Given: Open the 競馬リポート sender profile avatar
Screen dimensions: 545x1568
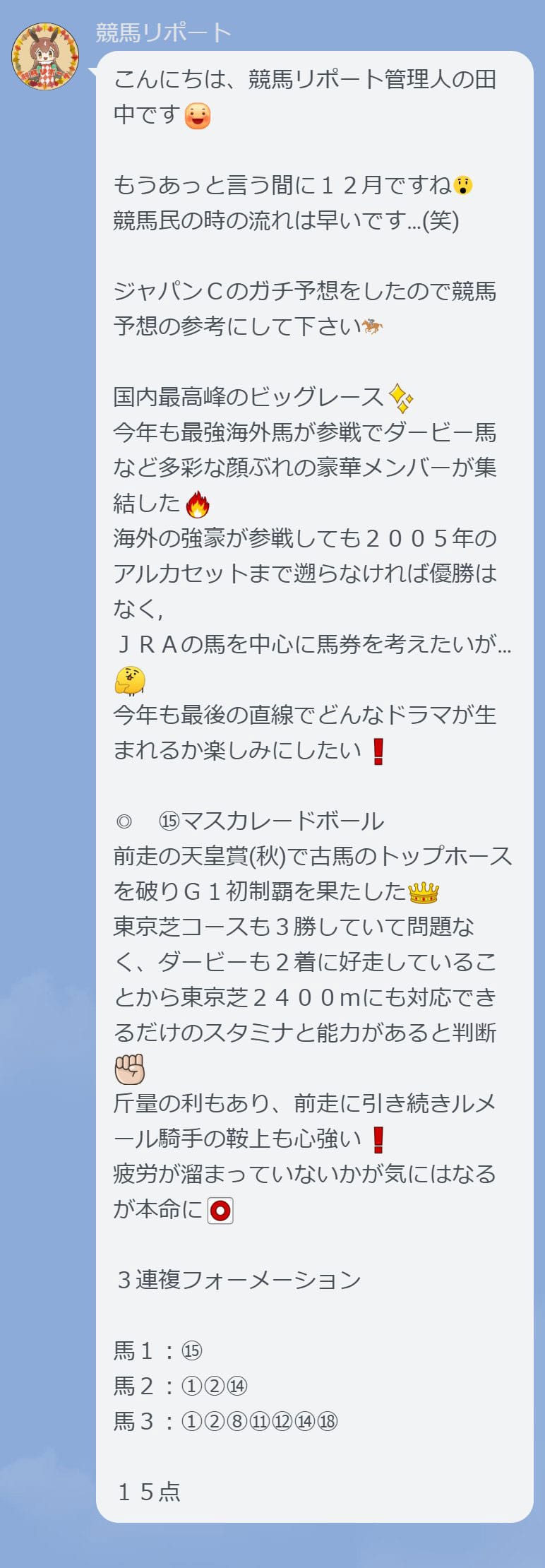Looking at the screenshot, I should click(x=45, y=57).
